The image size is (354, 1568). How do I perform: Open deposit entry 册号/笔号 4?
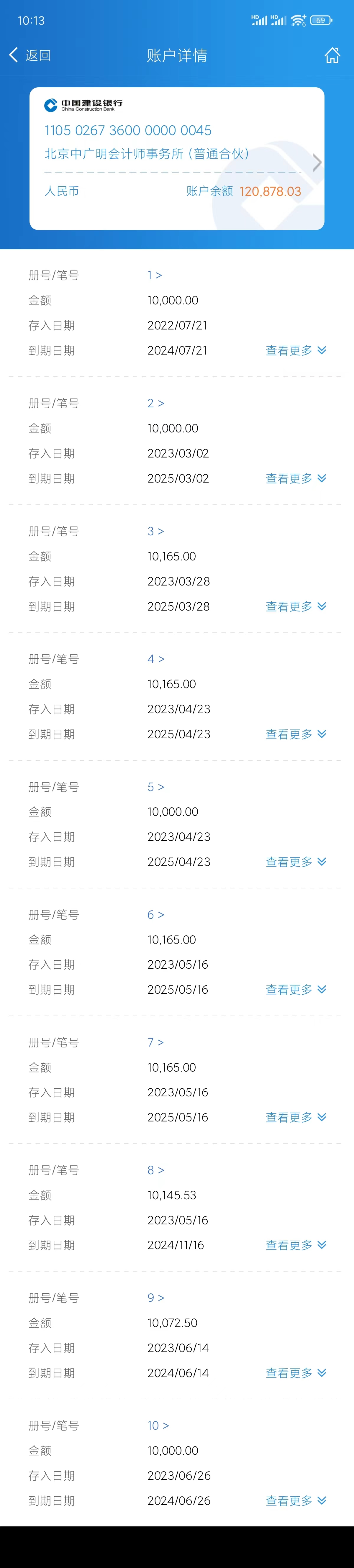coord(155,659)
